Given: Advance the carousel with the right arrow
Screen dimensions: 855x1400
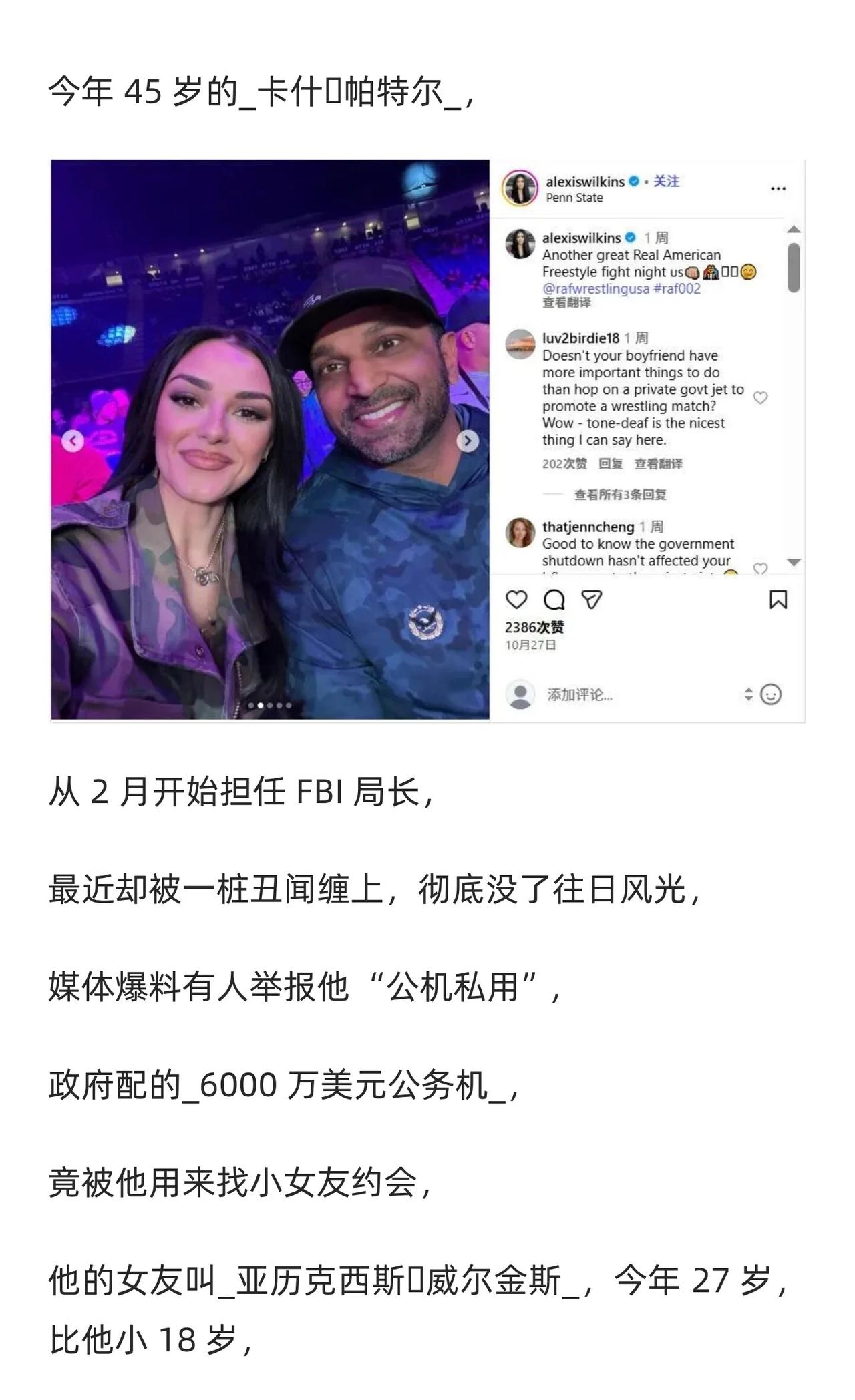Looking at the screenshot, I should pyautogui.click(x=467, y=441).
